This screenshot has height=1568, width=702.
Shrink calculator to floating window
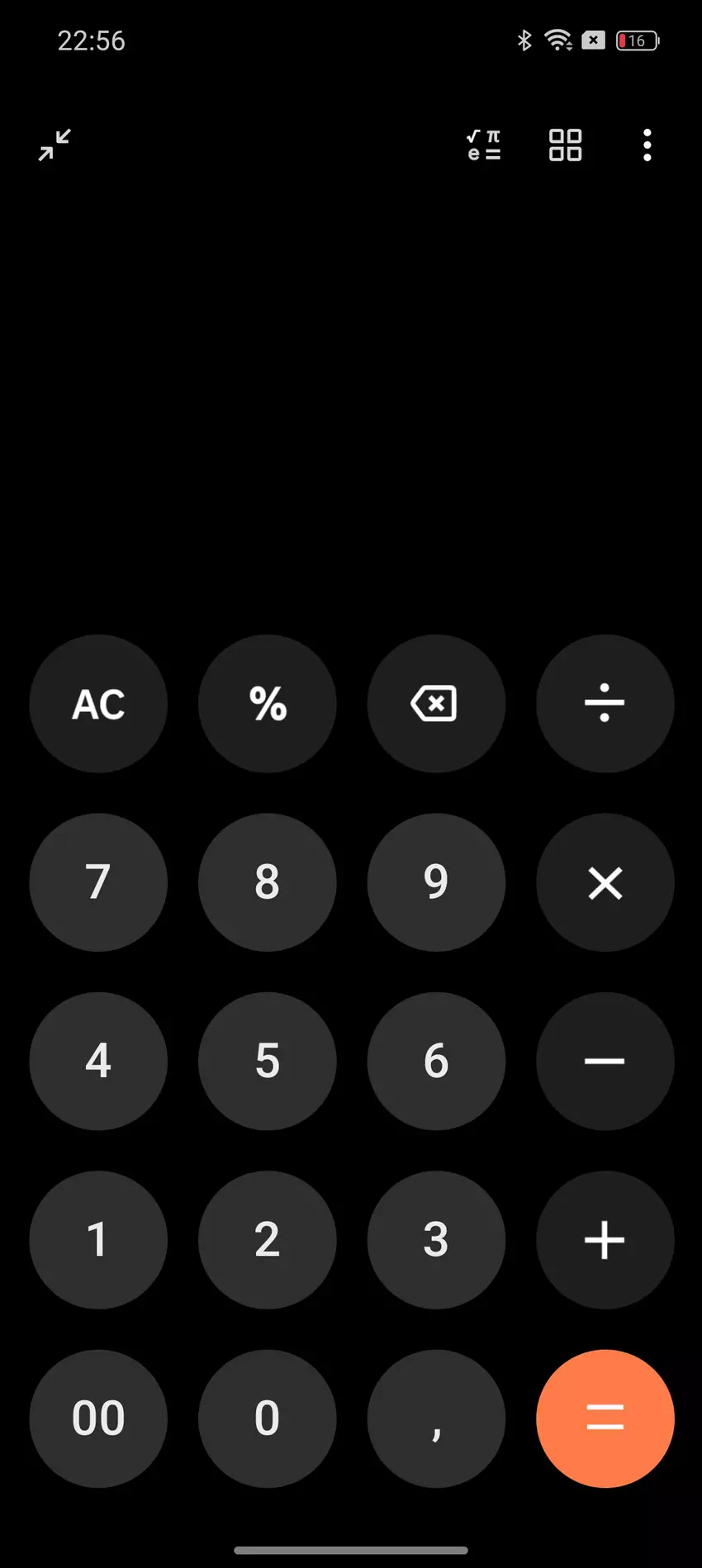tap(55, 145)
